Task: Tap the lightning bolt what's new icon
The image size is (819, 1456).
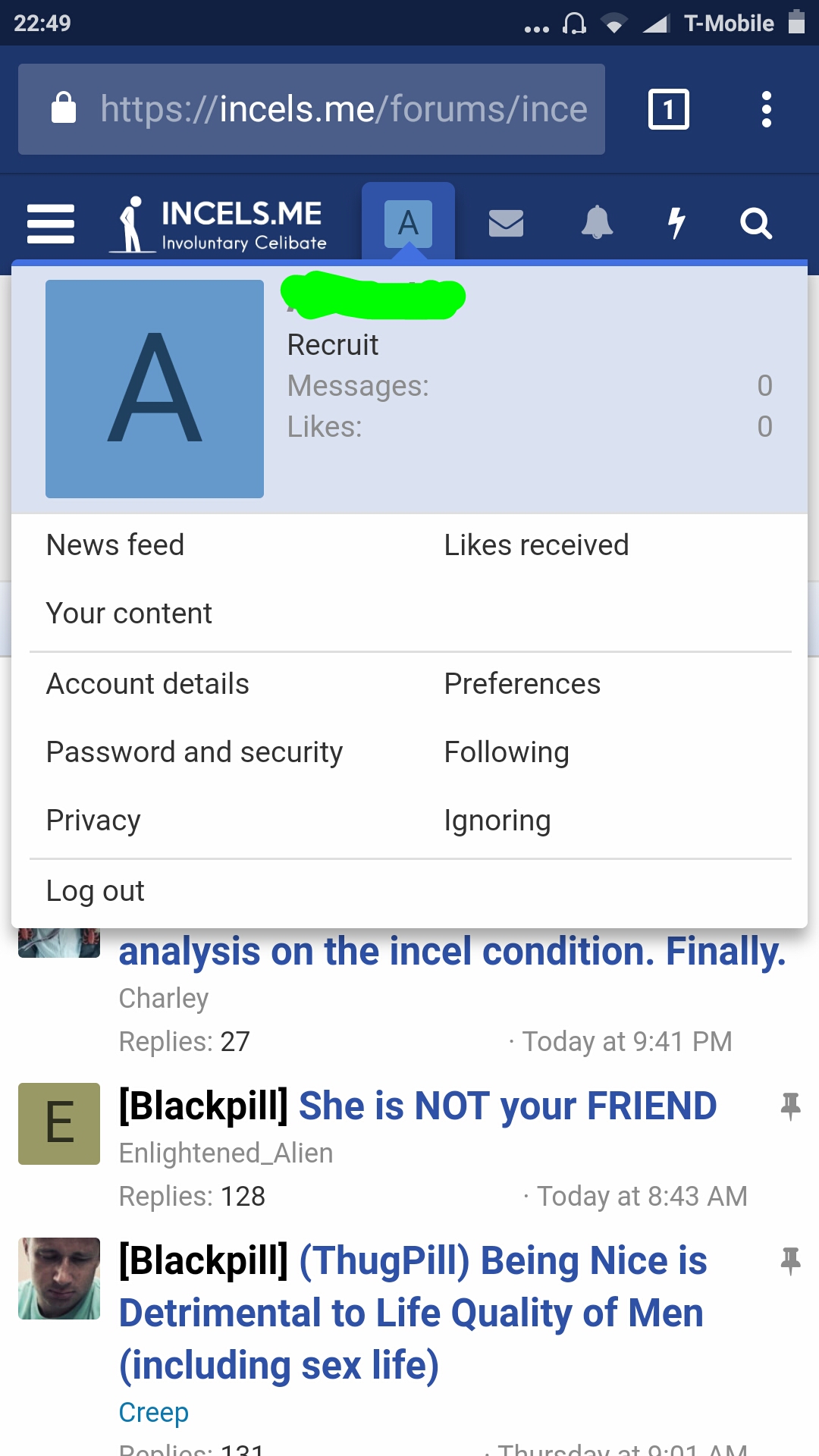Action: tap(676, 224)
